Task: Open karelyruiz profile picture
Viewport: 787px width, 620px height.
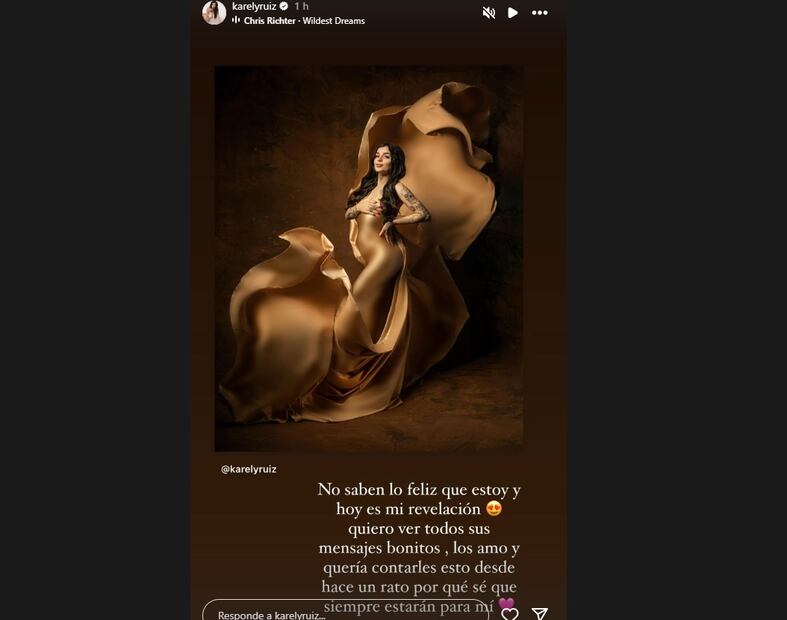Action: click(x=214, y=12)
